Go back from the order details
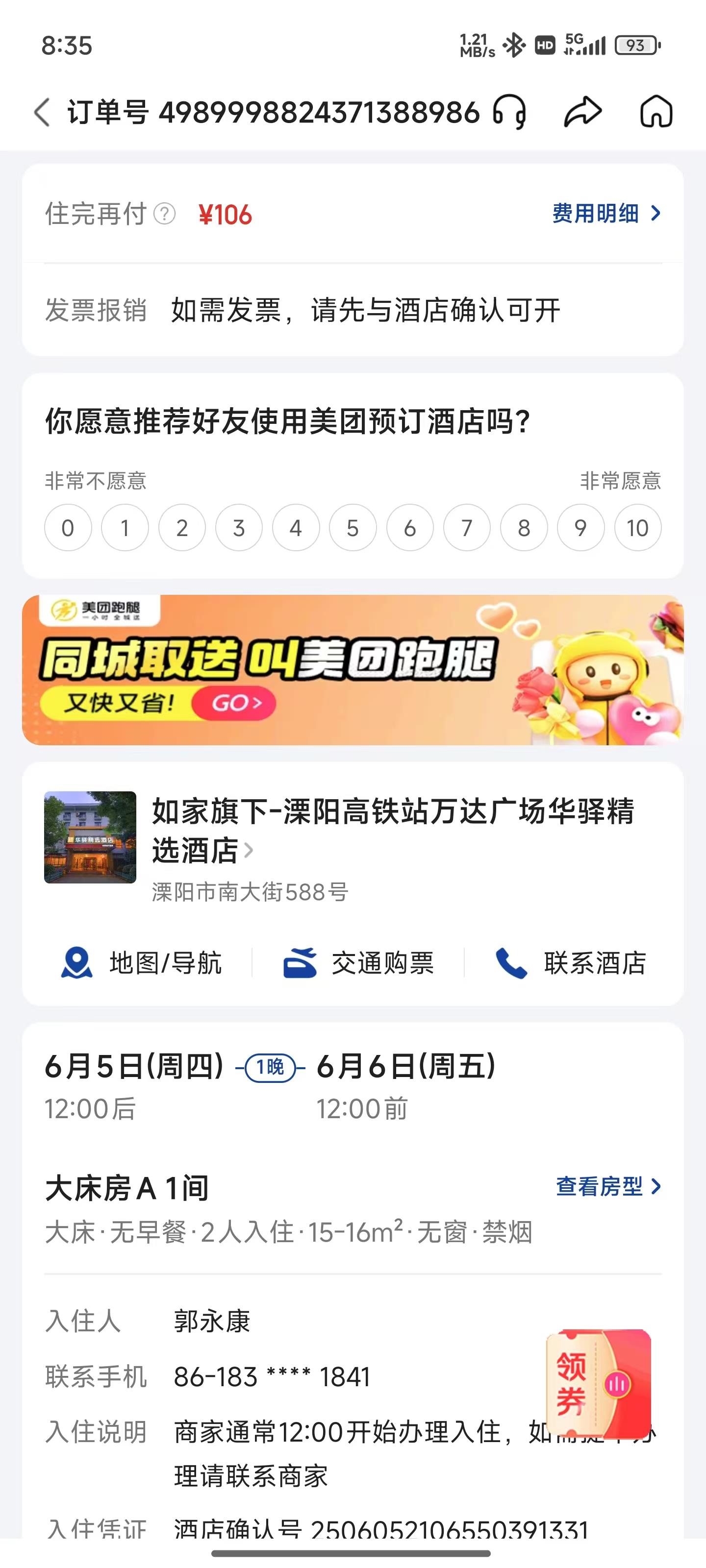Viewport: 706px width, 1568px height. 41,113
